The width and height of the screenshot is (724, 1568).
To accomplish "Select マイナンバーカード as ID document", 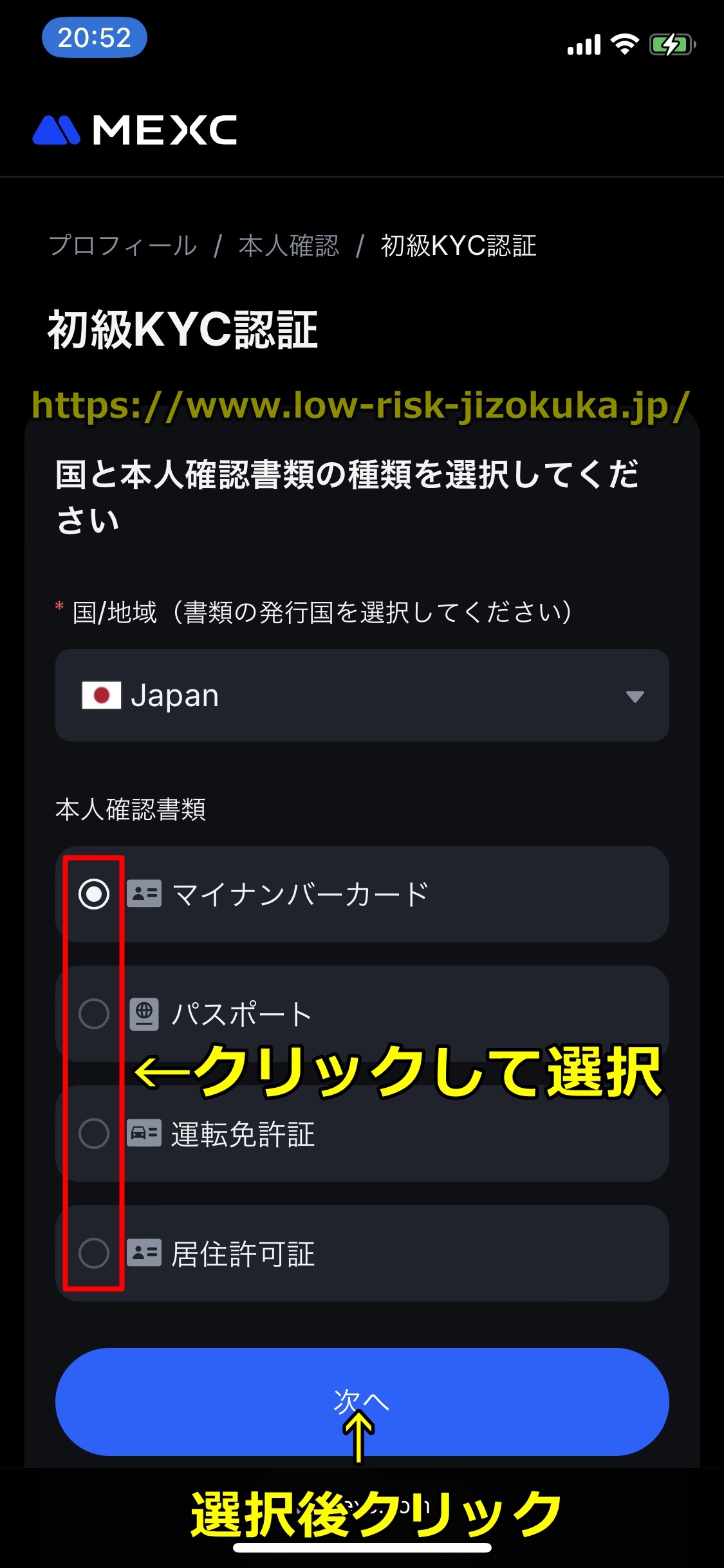I will (x=95, y=894).
